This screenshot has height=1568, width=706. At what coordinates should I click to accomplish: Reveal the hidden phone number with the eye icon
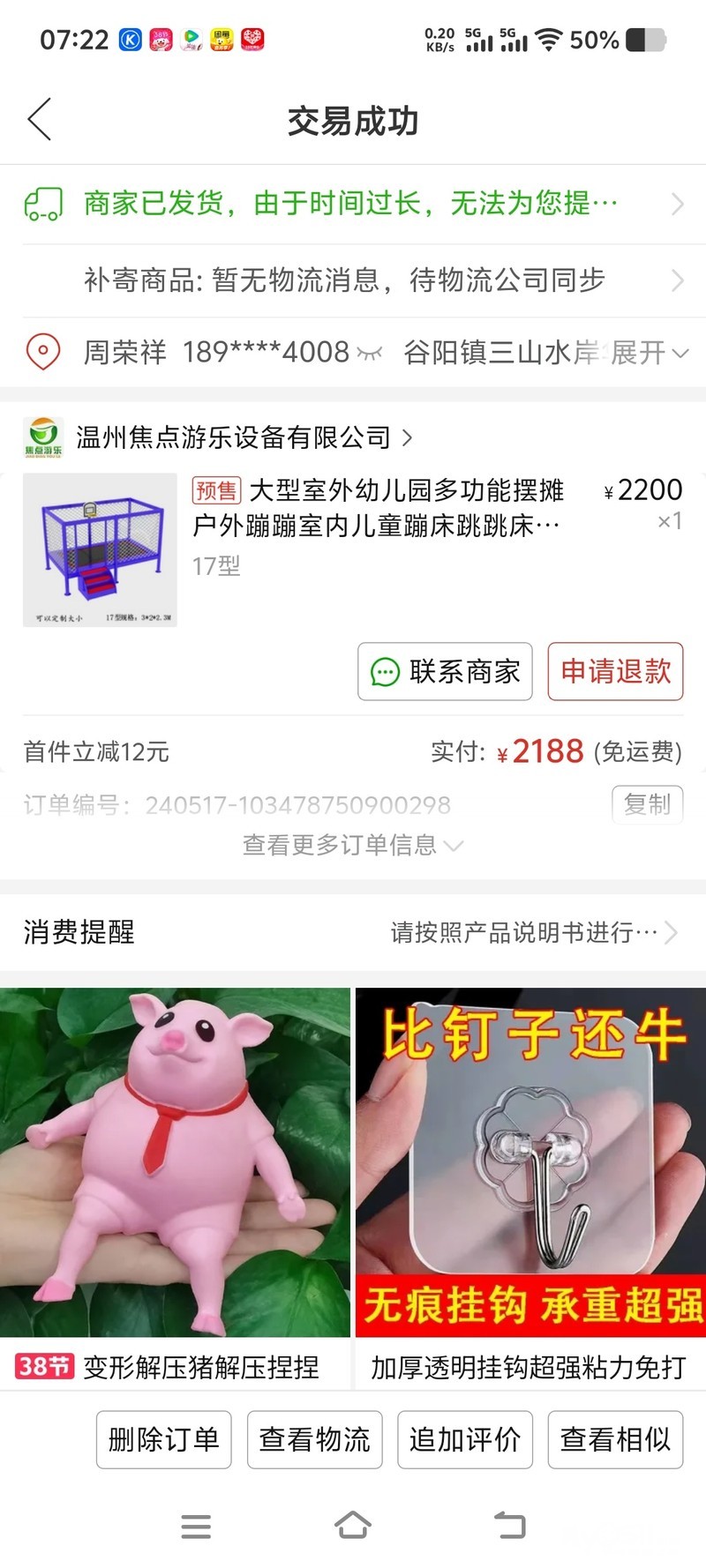[x=370, y=354]
